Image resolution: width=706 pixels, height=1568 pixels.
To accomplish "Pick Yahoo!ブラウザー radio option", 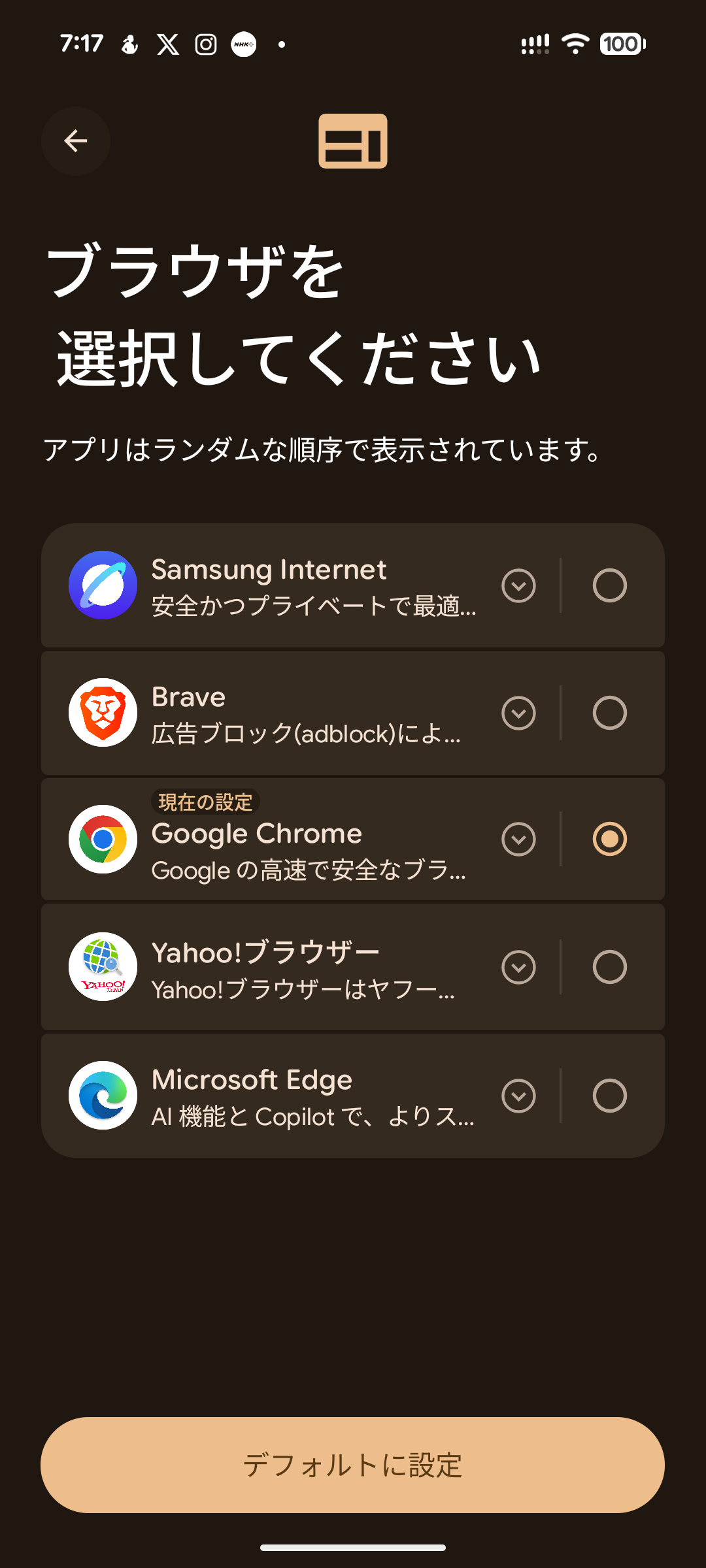I will coord(609,967).
